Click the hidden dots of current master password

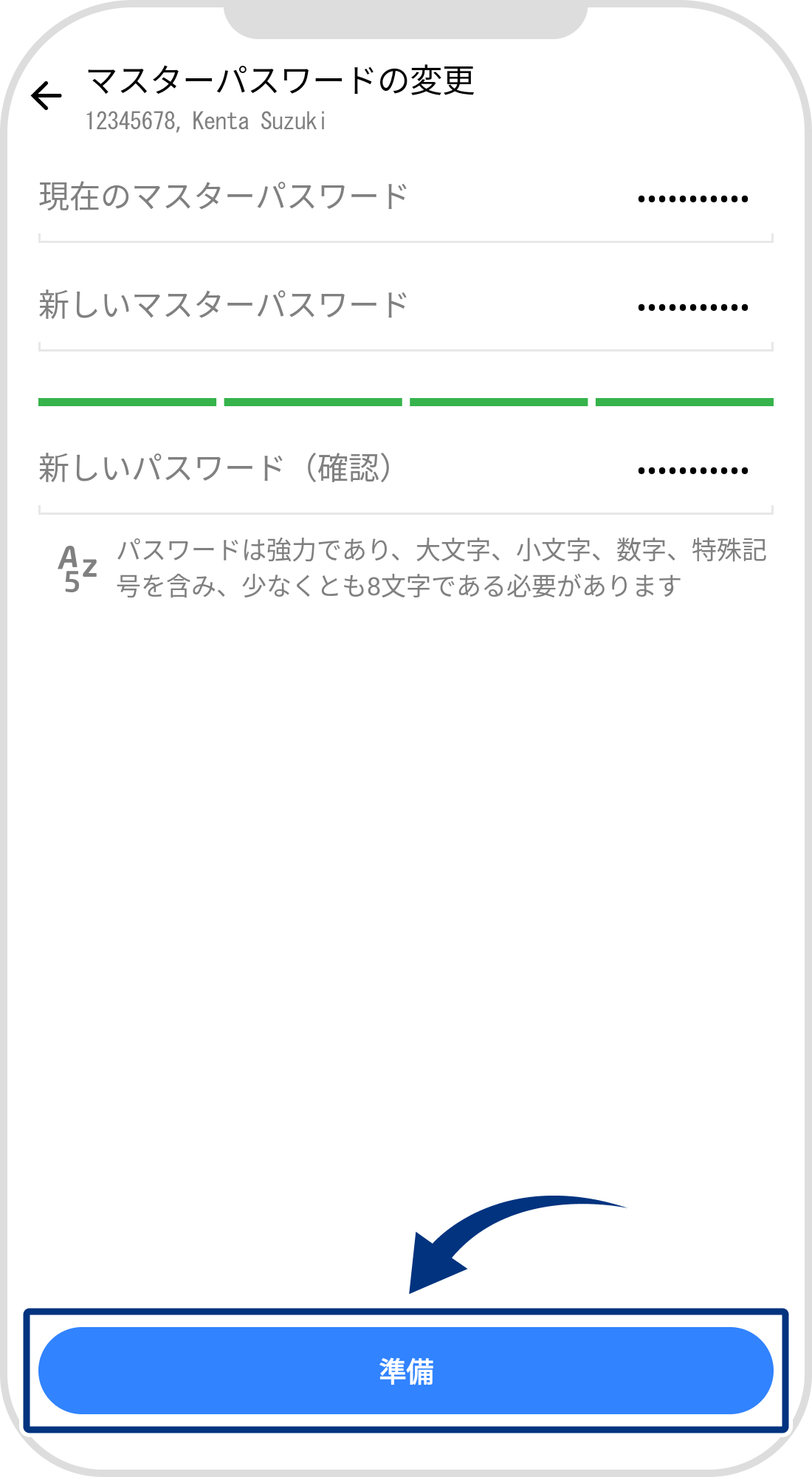[692, 198]
